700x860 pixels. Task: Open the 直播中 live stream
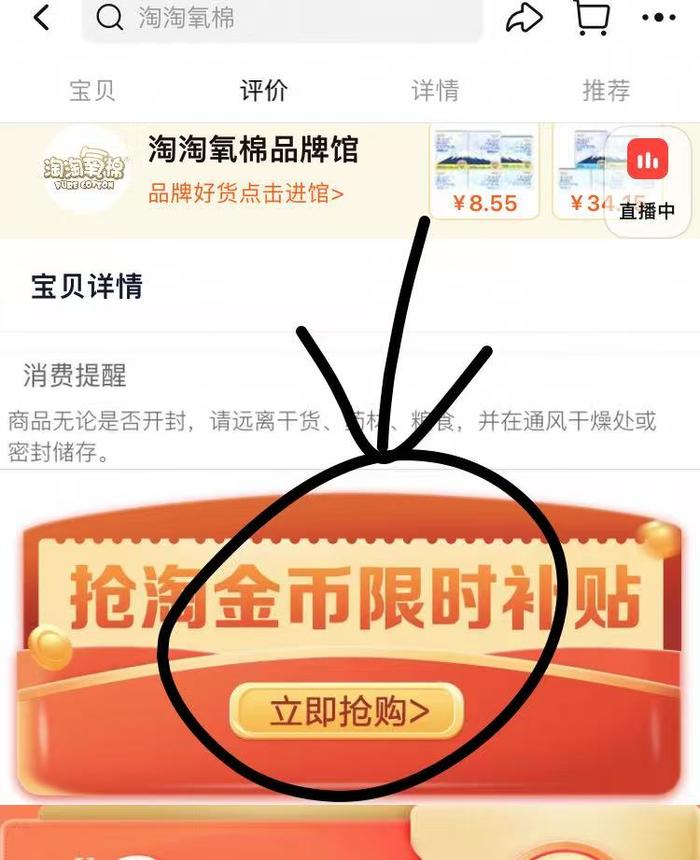(647, 177)
